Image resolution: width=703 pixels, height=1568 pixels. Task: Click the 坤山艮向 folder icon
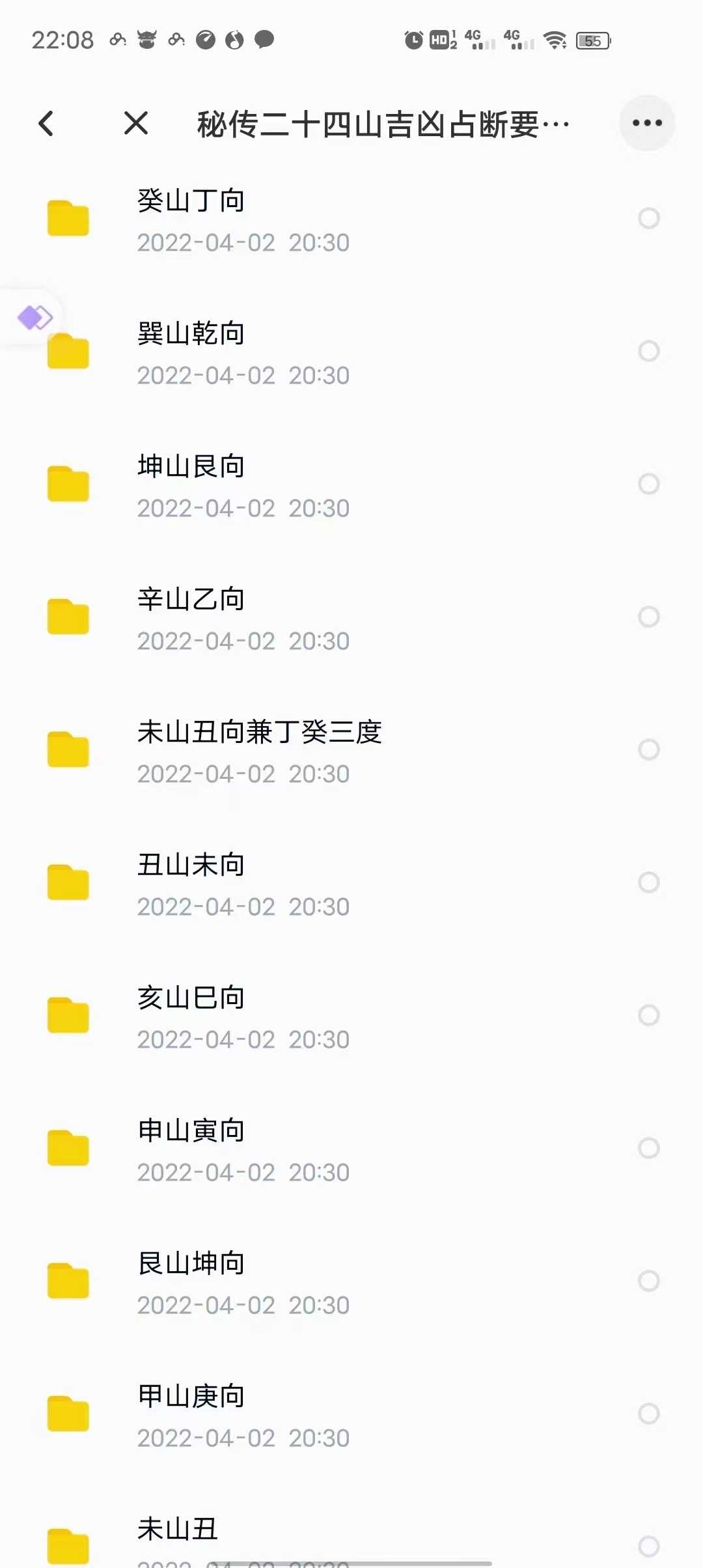[x=68, y=483]
